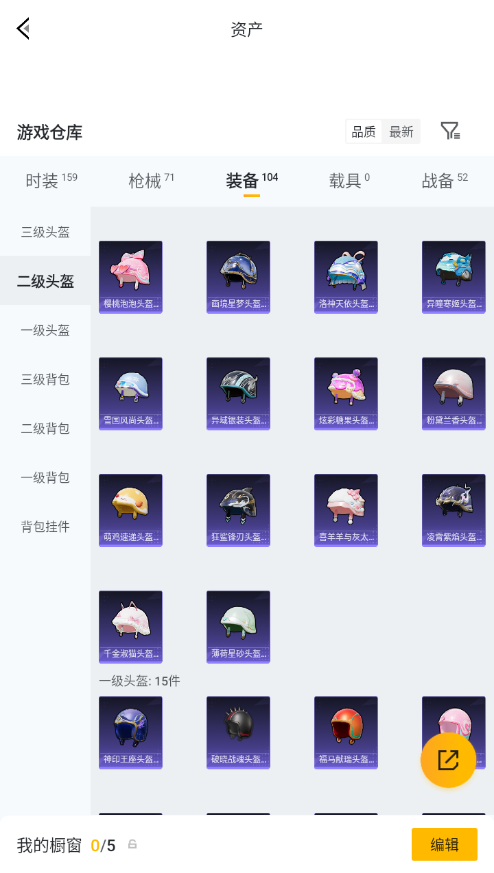Open the 薄荷星砂头盔 item

click(x=238, y=627)
